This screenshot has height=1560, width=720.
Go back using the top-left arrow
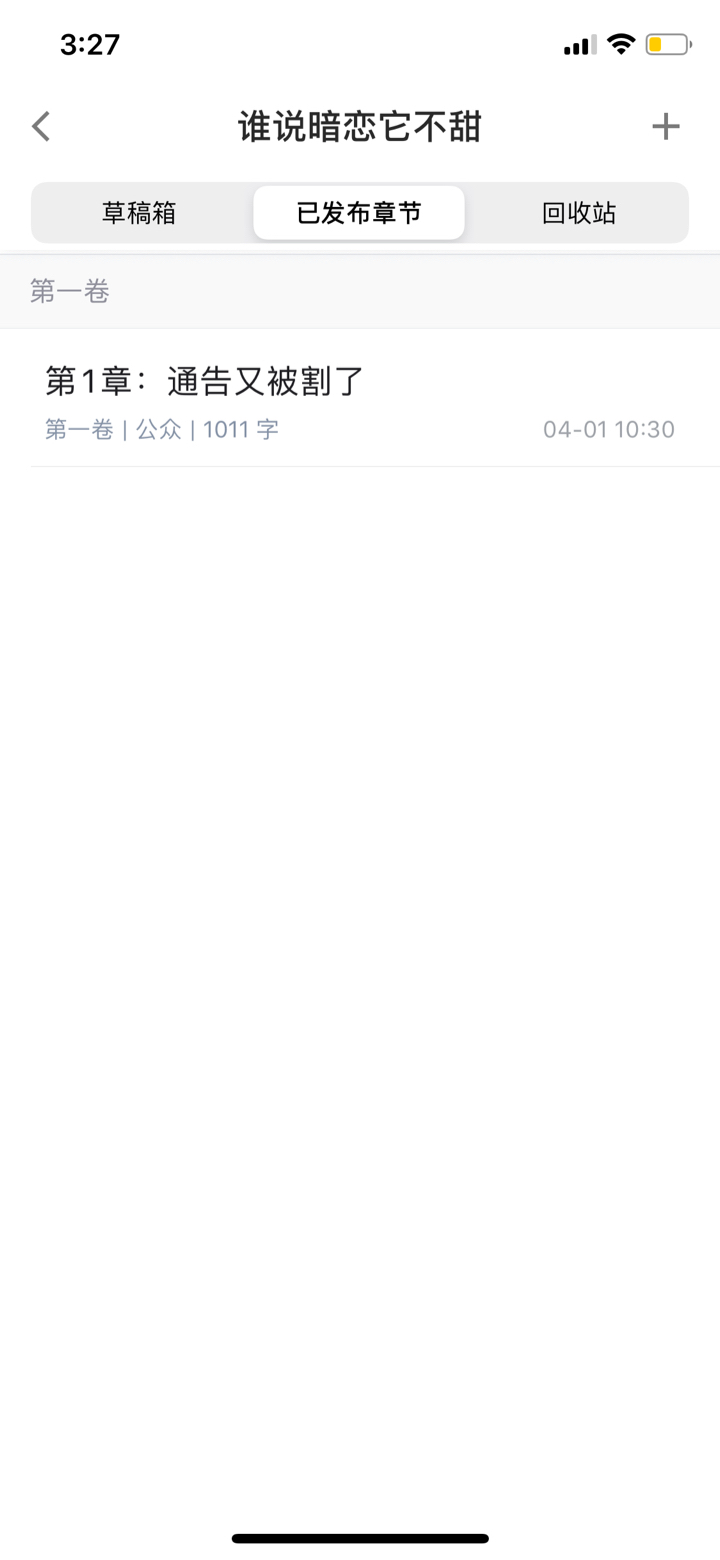pos(41,127)
